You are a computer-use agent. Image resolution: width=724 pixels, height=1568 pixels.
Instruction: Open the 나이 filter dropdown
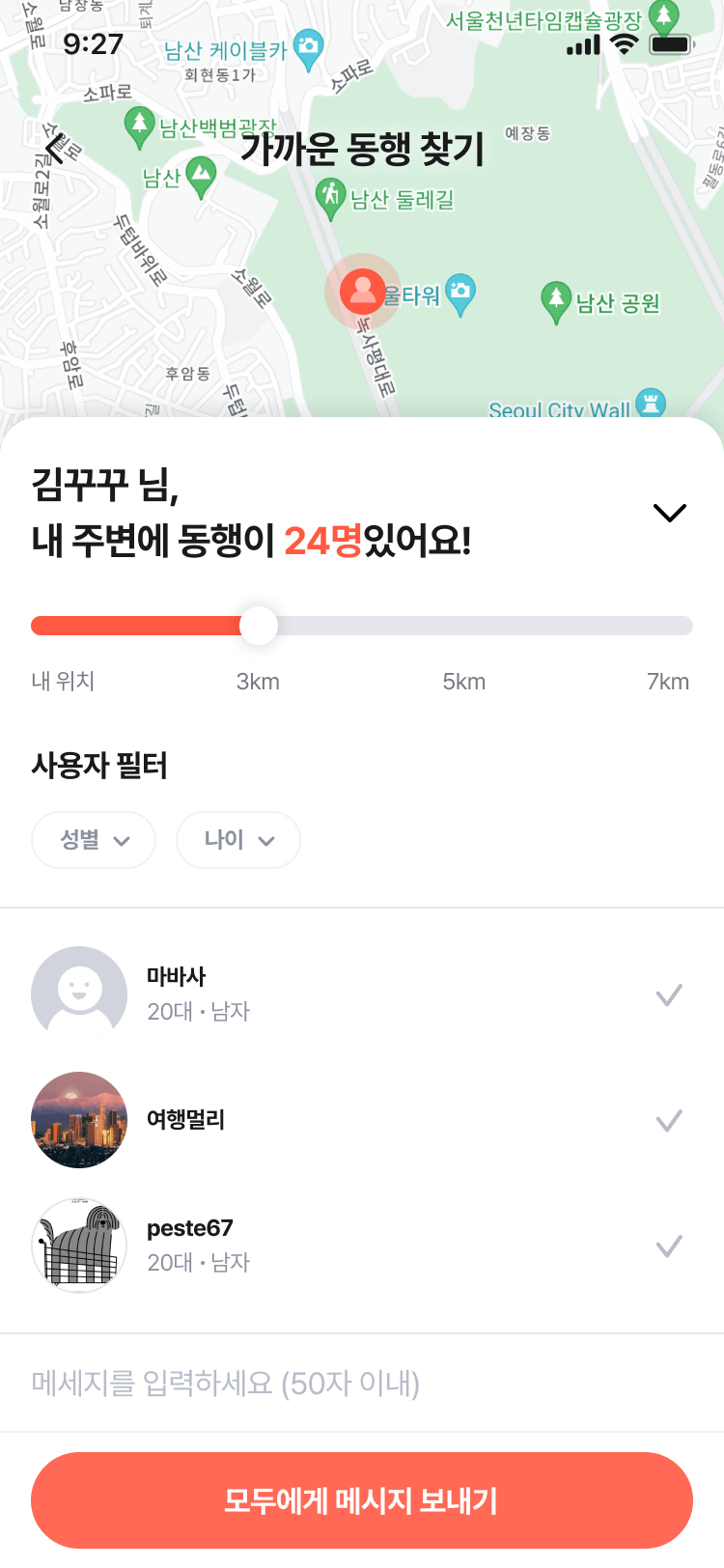tap(238, 840)
